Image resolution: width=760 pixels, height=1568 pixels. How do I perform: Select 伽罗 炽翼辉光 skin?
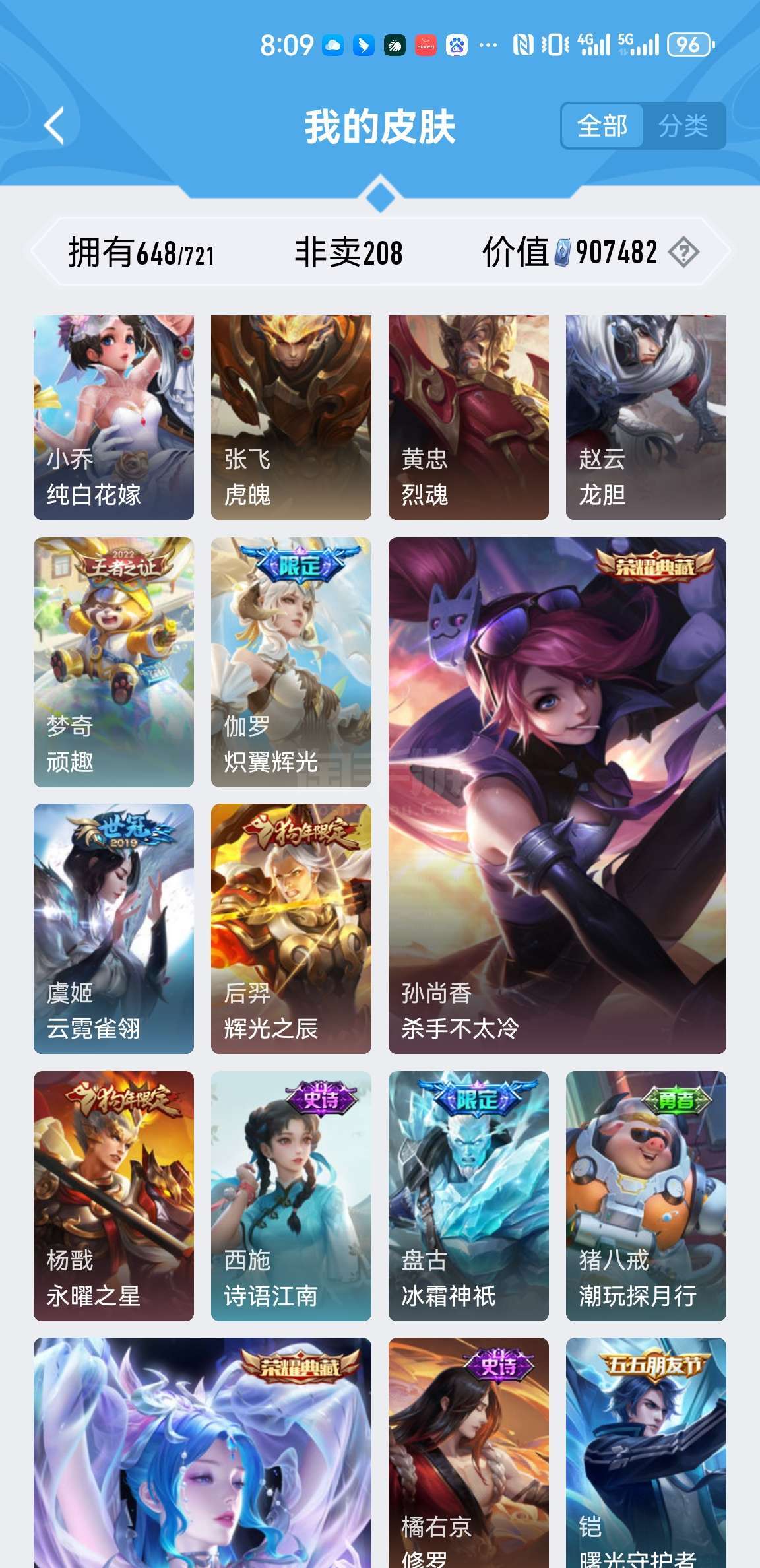pyautogui.click(x=291, y=662)
